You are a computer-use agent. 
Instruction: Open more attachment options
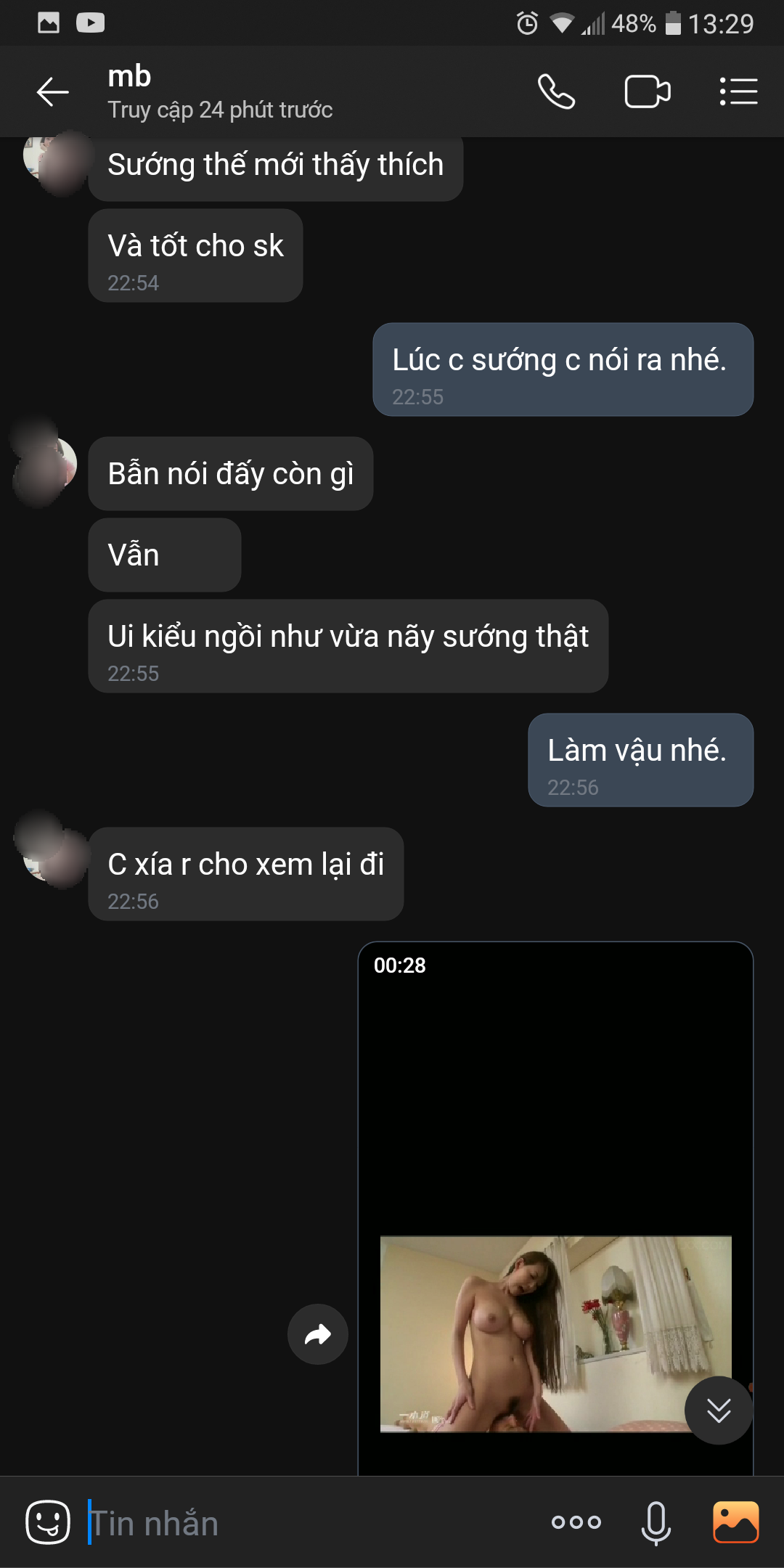point(576,1522)
